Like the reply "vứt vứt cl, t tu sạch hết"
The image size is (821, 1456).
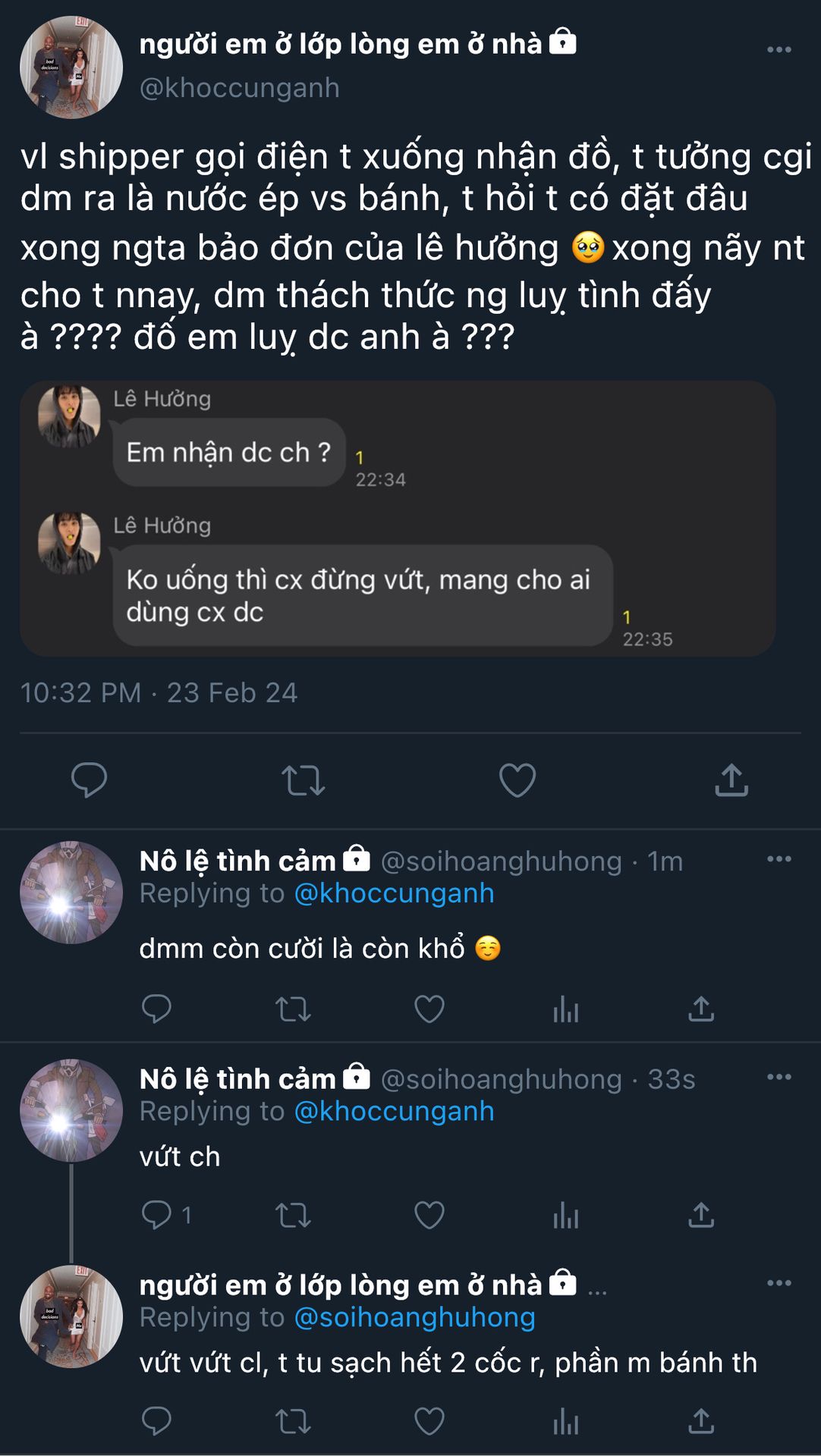(429, 1421)
